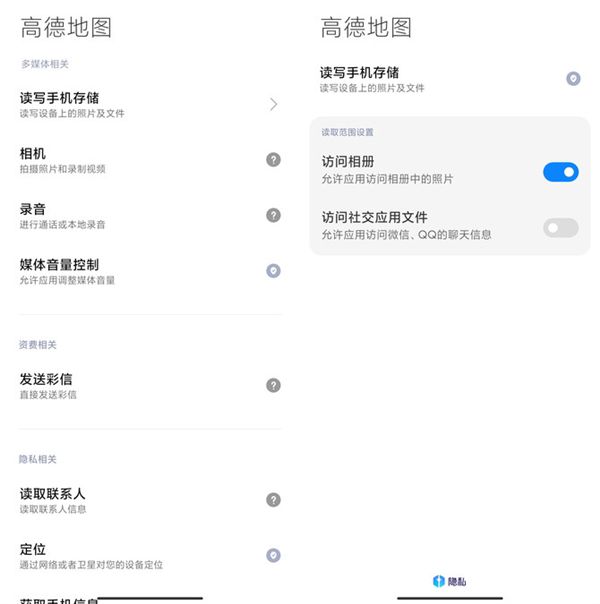Image resolution: width=600 pixels, height=604 pixels.
Task: Select the 读取联系人 permission row
Action: click(150, 500)
